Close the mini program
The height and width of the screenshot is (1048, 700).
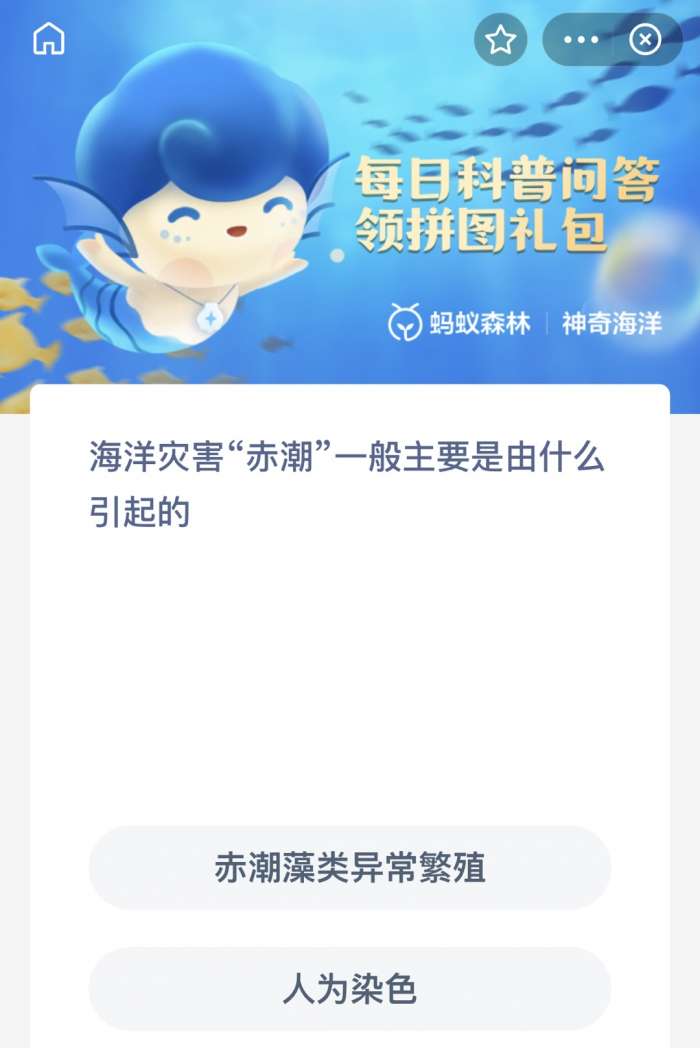[645, 40]
